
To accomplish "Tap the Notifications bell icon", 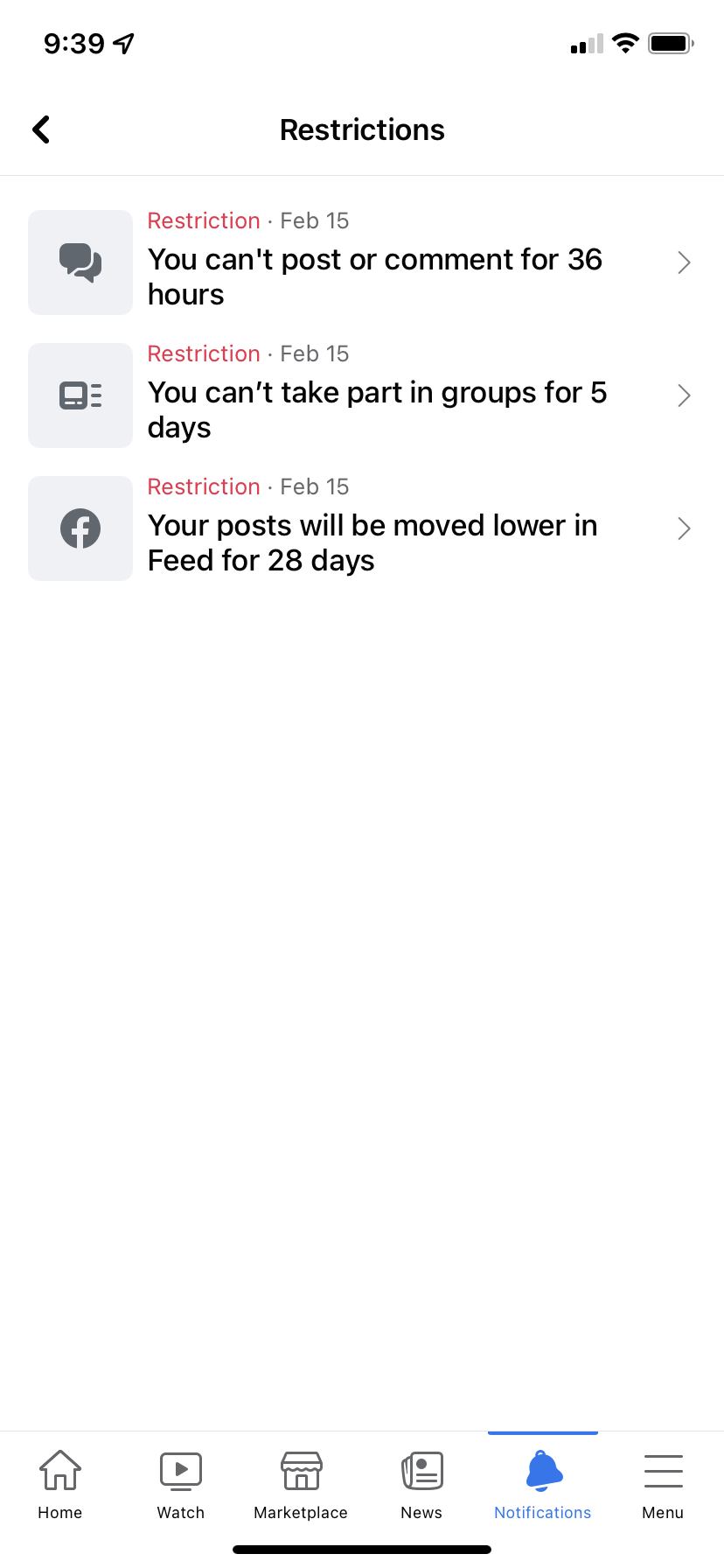I will coord(542,1466).
